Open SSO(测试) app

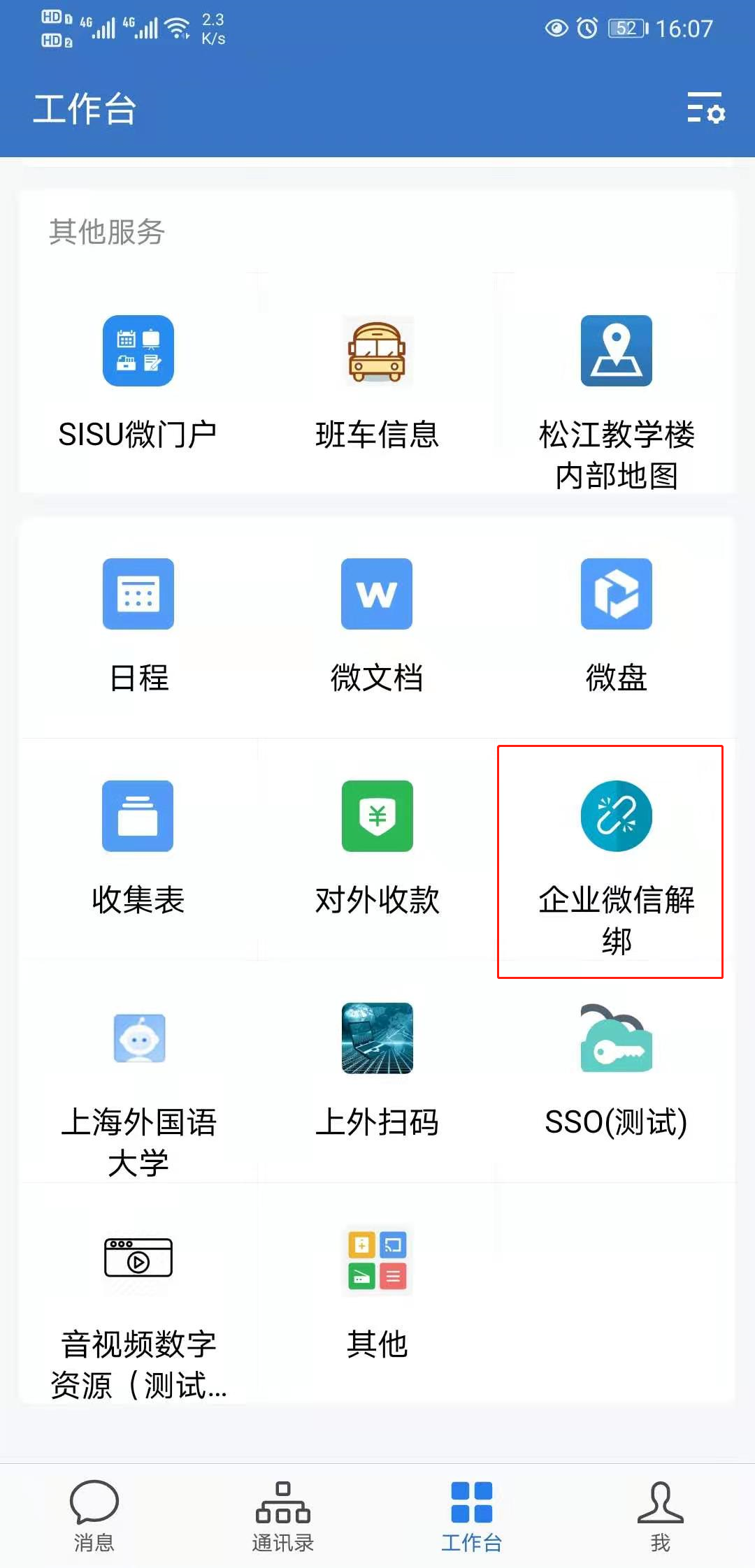[616, 1038]
